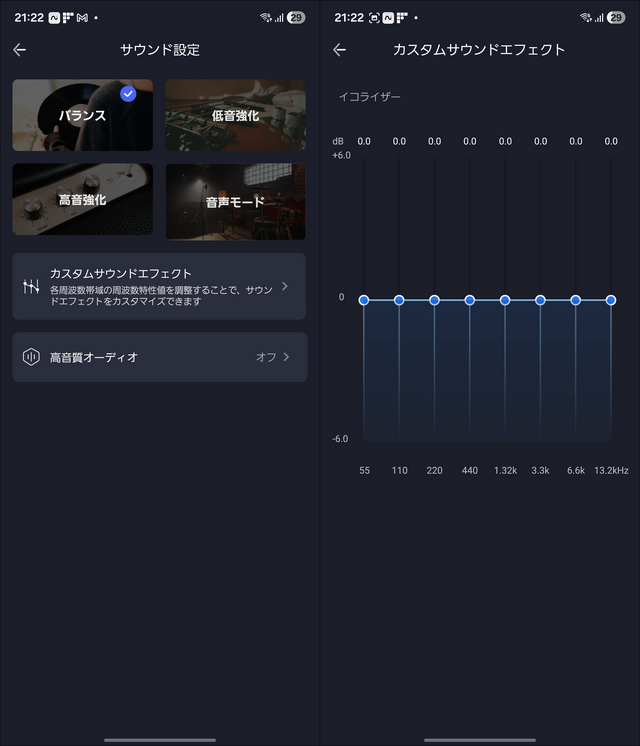
Task: Tap the 13.2kHz equalizer slider handle
Action: click(611, 300)
